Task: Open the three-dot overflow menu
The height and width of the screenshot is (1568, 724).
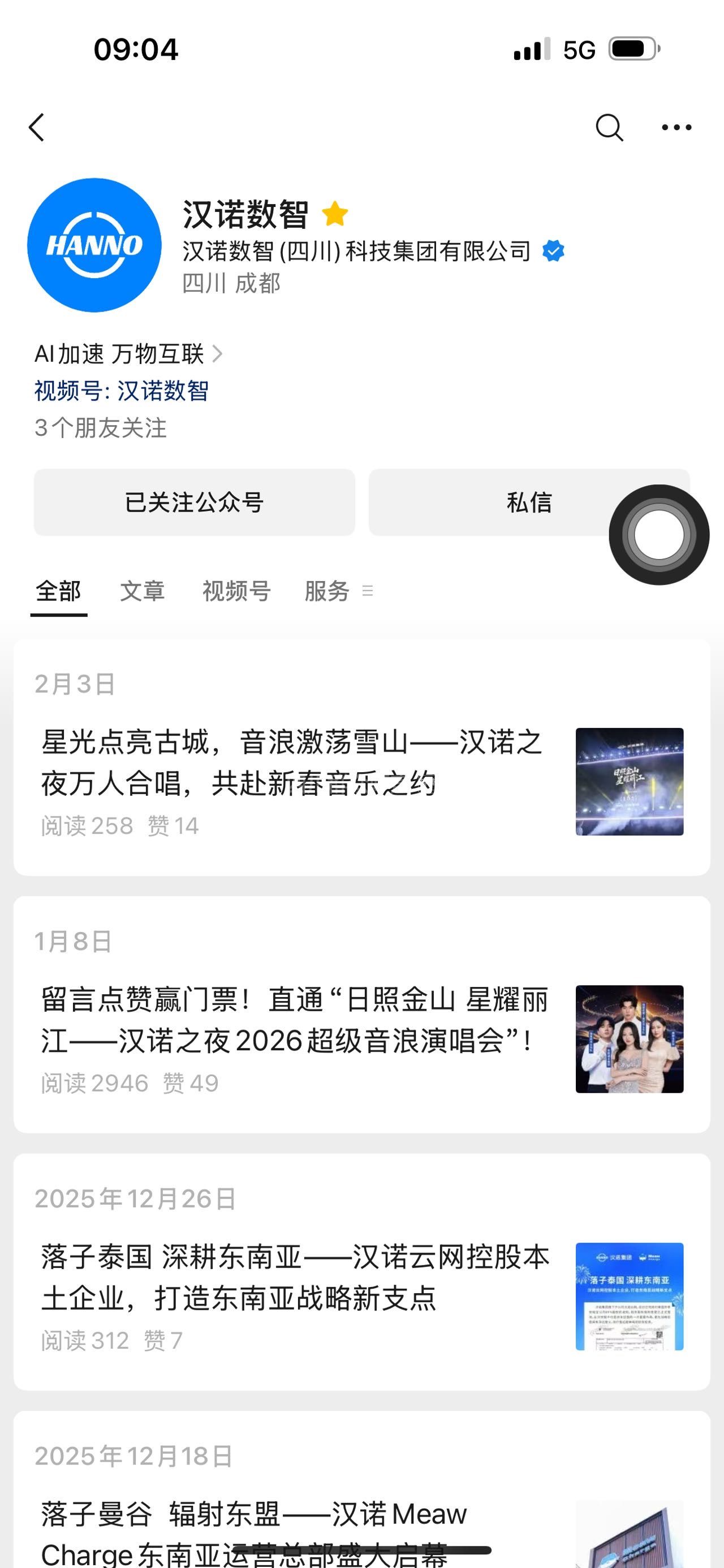Action: pos(676,128)
